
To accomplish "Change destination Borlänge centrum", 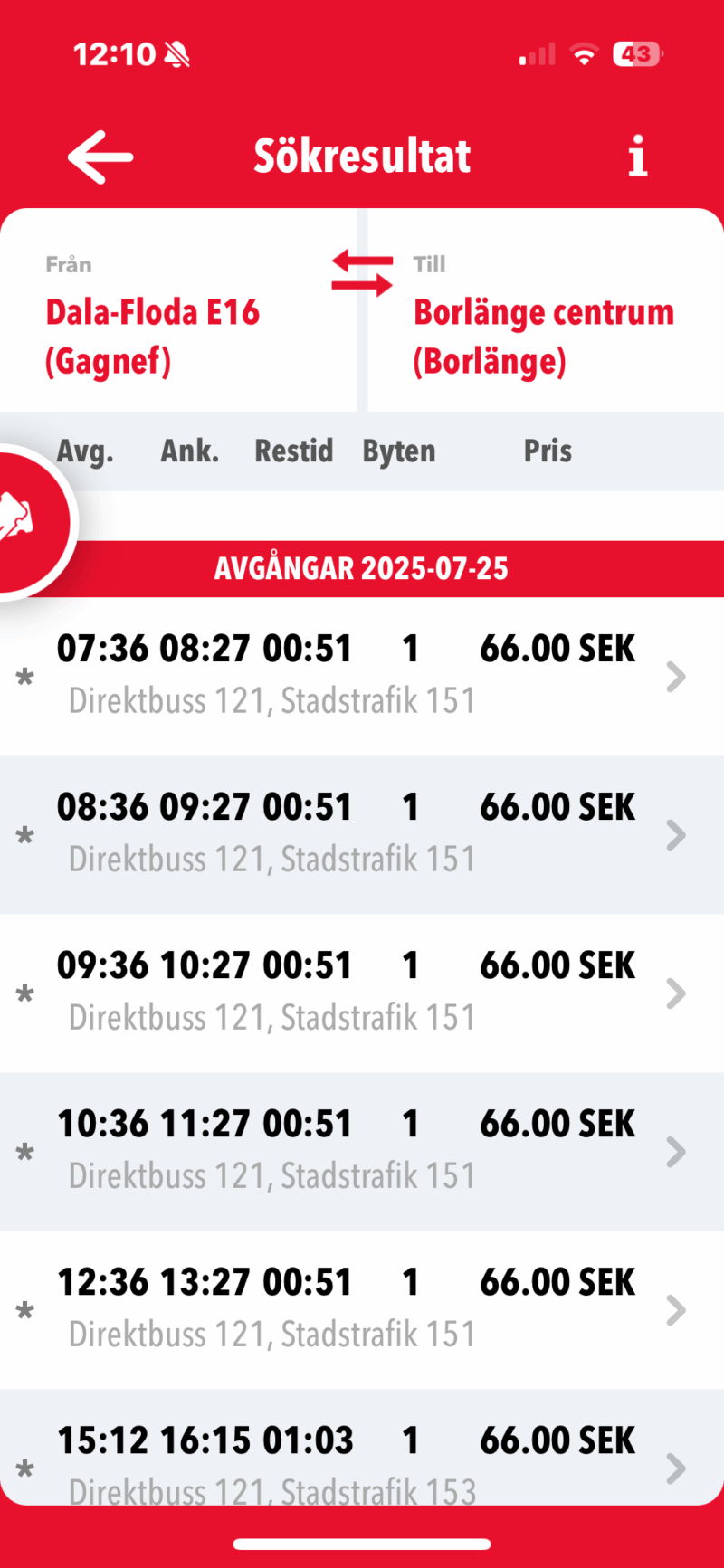I will point(543,336).
